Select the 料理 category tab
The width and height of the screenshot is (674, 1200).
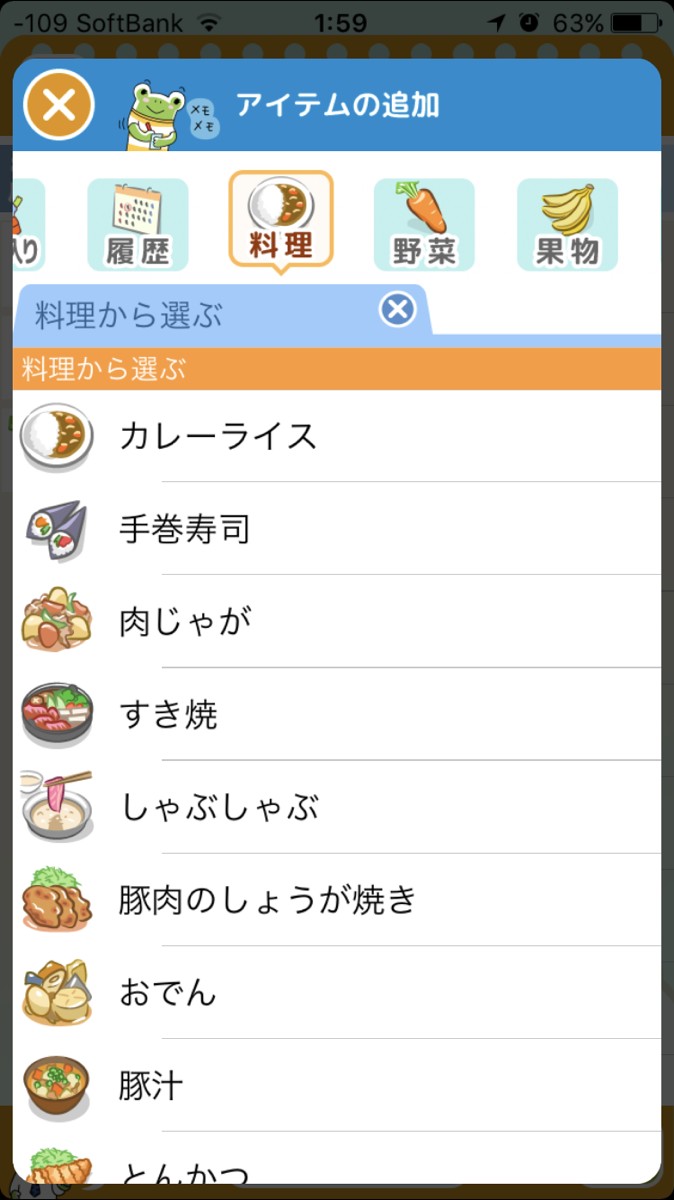pyautogui.click(x=281, y=220)
